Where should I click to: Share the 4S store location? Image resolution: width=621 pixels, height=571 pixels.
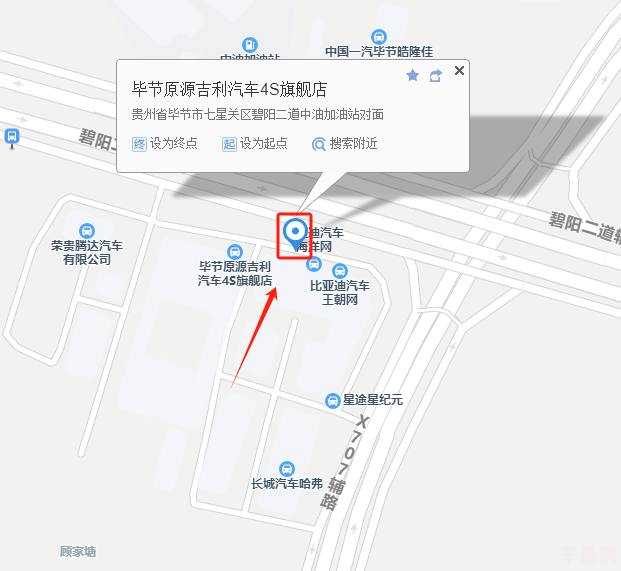point(436,76)
